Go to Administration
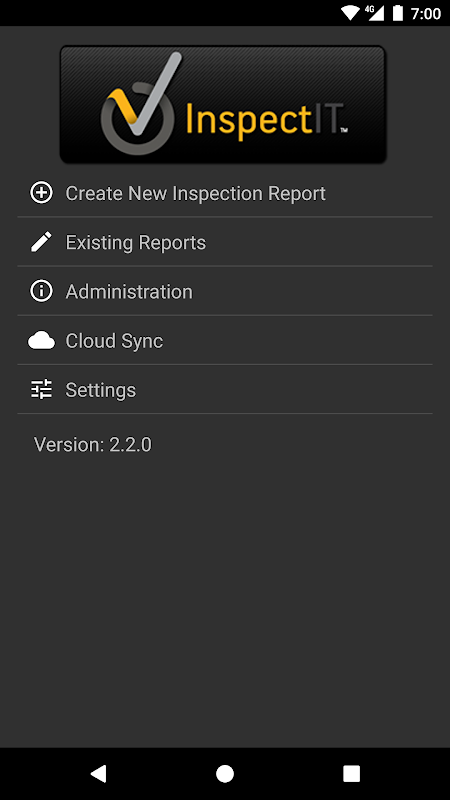 click(225, 291)
